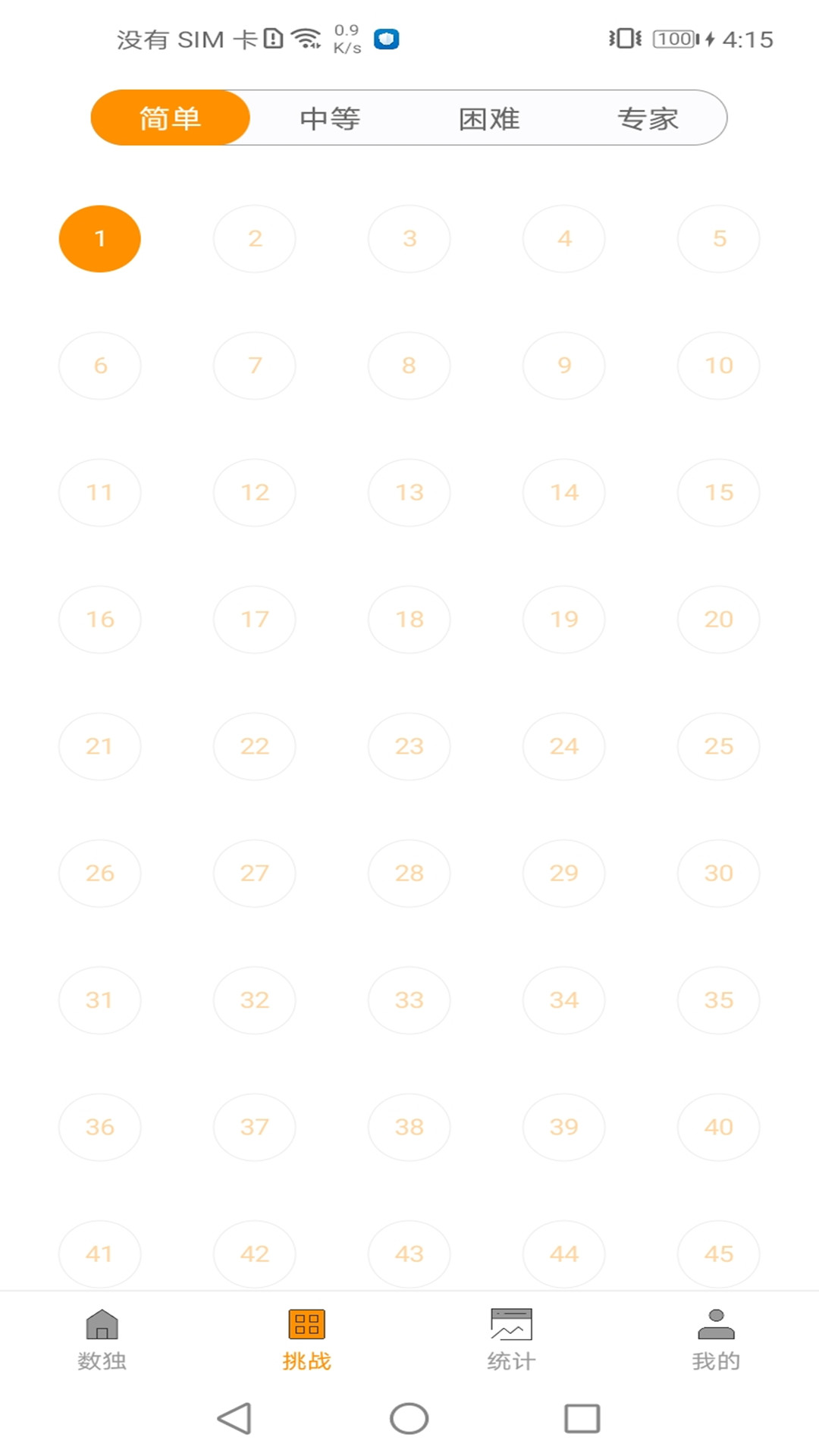The height and width of the screenshot is (1456, 819).
Task: Select challenge level 34
Action: pos(564,1000)
